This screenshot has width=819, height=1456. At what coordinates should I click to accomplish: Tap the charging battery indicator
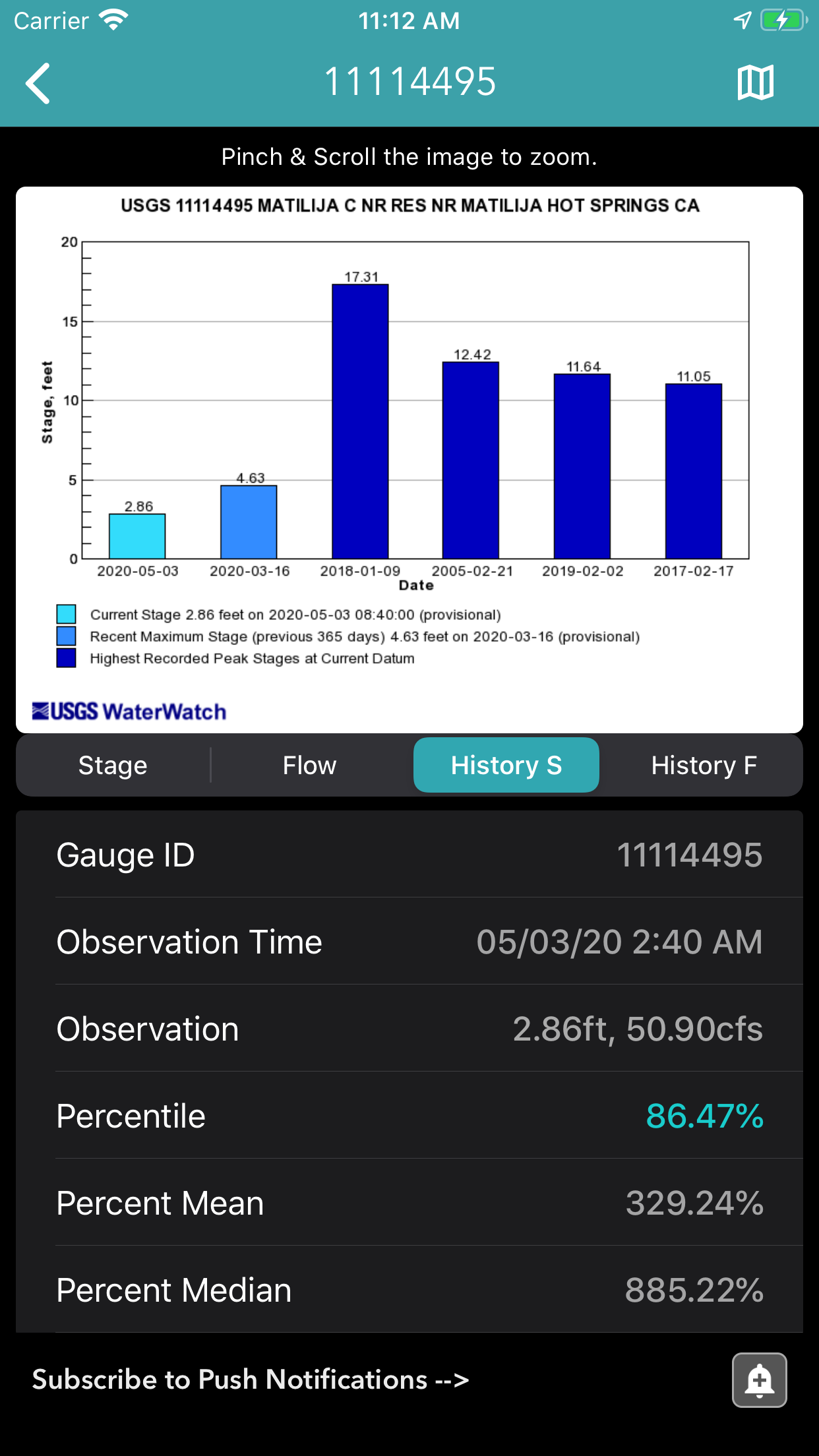(783, 19)
